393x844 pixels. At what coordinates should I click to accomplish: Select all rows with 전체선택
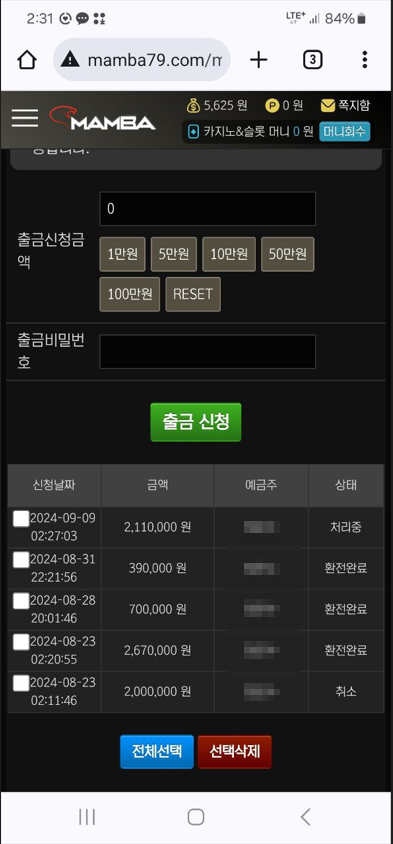(157, 751)
